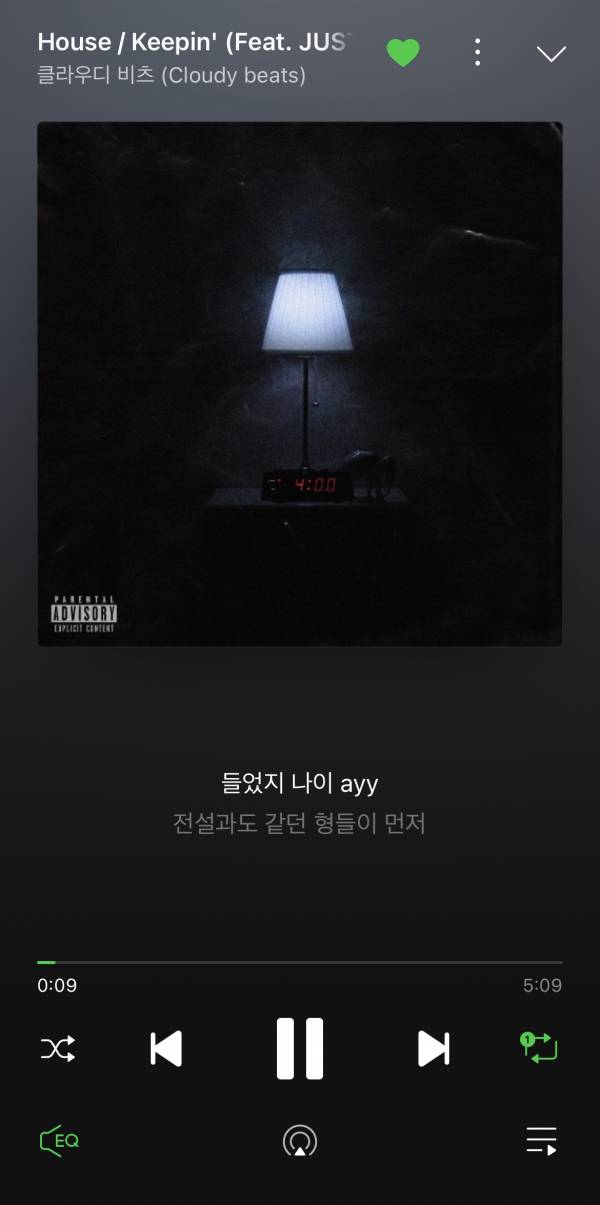The width and height of the screenshot is (600, 1205).
Task: Open the EQ sound settings
Action: coord(59,1140)
